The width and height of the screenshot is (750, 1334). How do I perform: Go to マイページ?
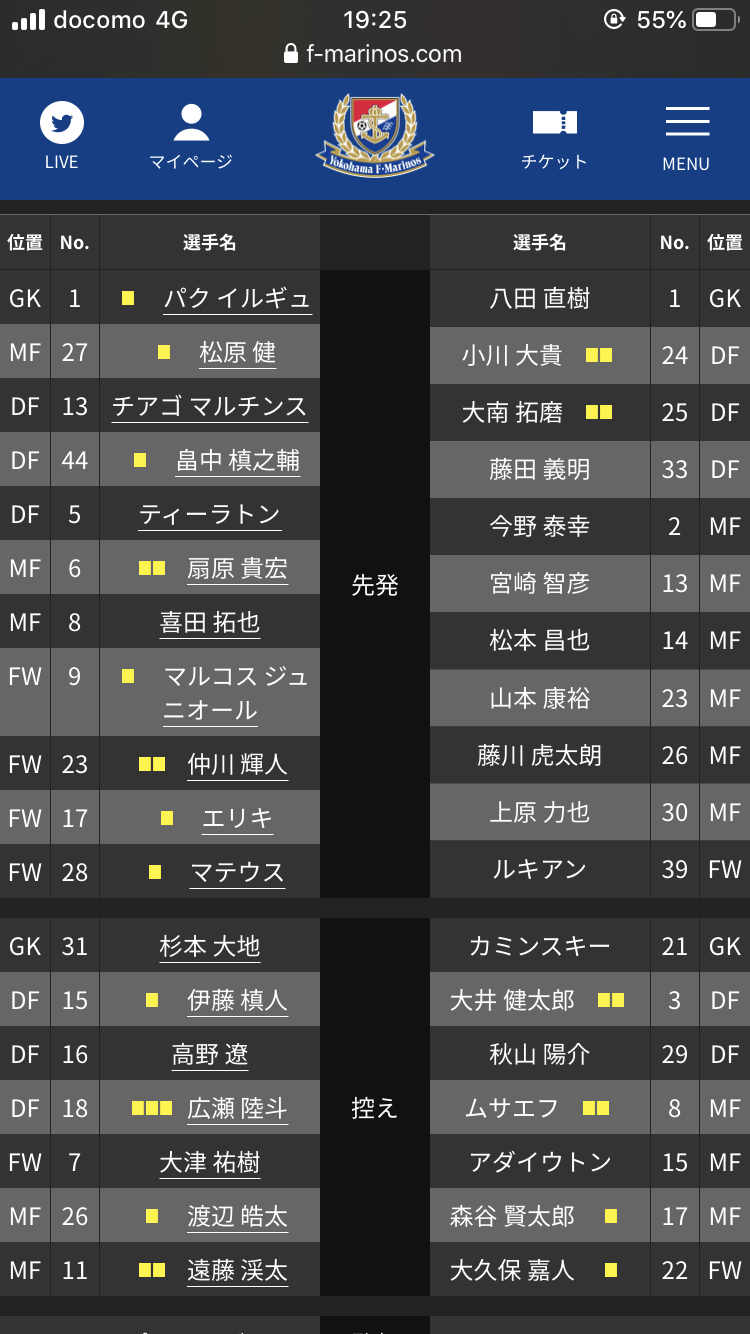point(190,137)
